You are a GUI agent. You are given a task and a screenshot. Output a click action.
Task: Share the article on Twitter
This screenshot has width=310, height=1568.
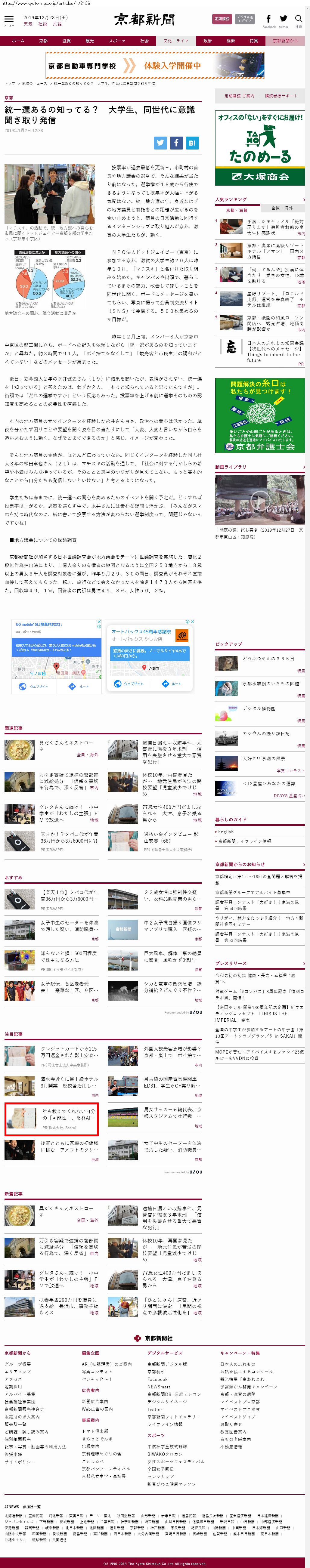coord(160,142)
